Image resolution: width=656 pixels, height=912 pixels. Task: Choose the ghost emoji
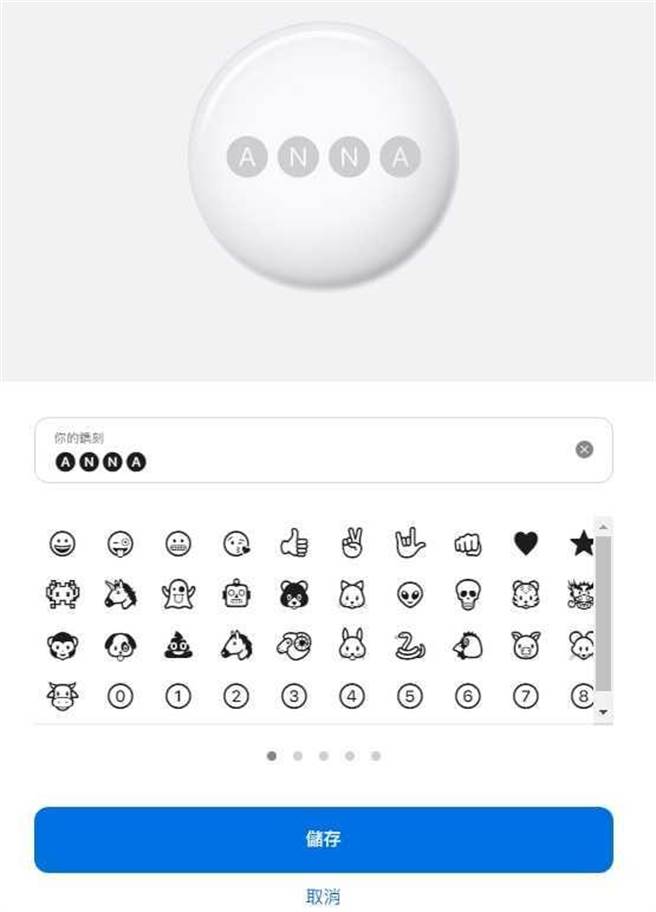click(x=178, y=595)
